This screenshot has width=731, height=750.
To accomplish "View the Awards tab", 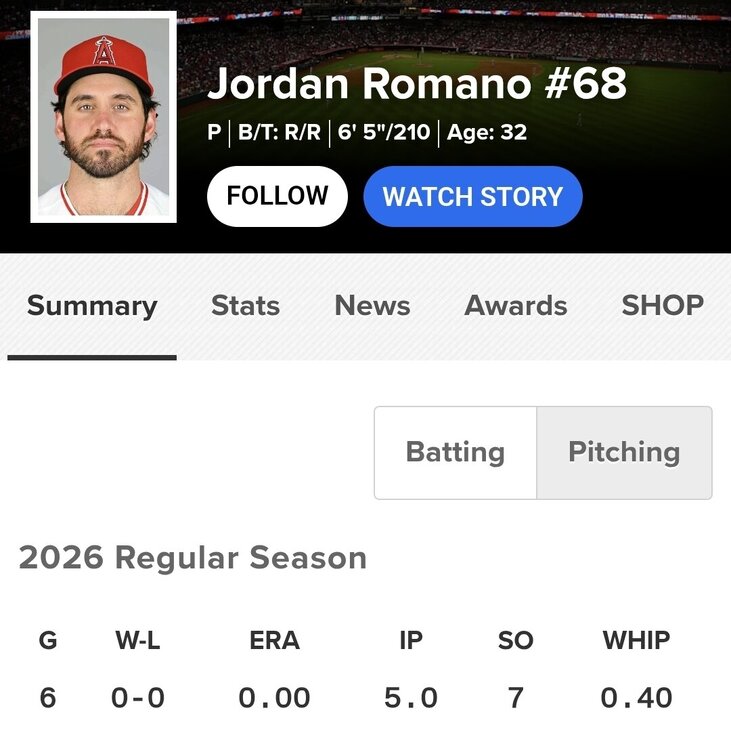I will 515,306.
